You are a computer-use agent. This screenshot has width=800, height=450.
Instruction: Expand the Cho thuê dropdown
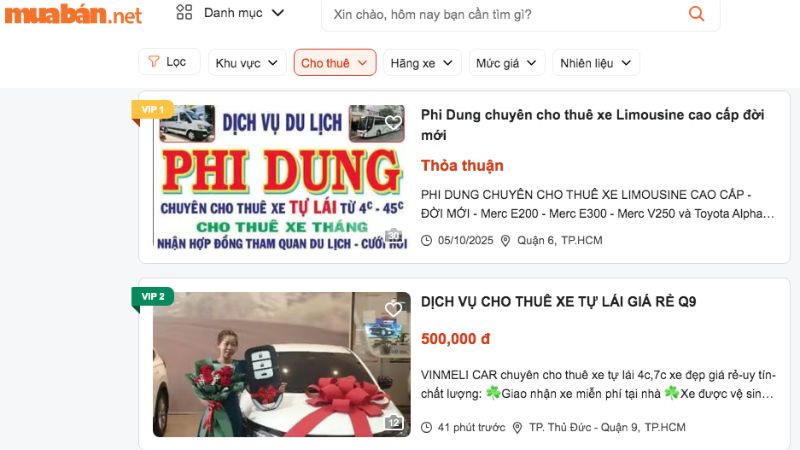(335, 63)
